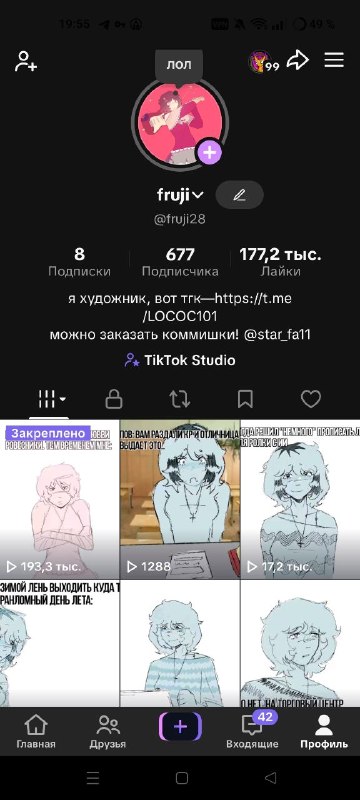Image resolution: width=360 pixels, height=800 pixels.
Task: Add a new avatar with the purple plus
Action: pyautogui.click(x=210, y=152)
